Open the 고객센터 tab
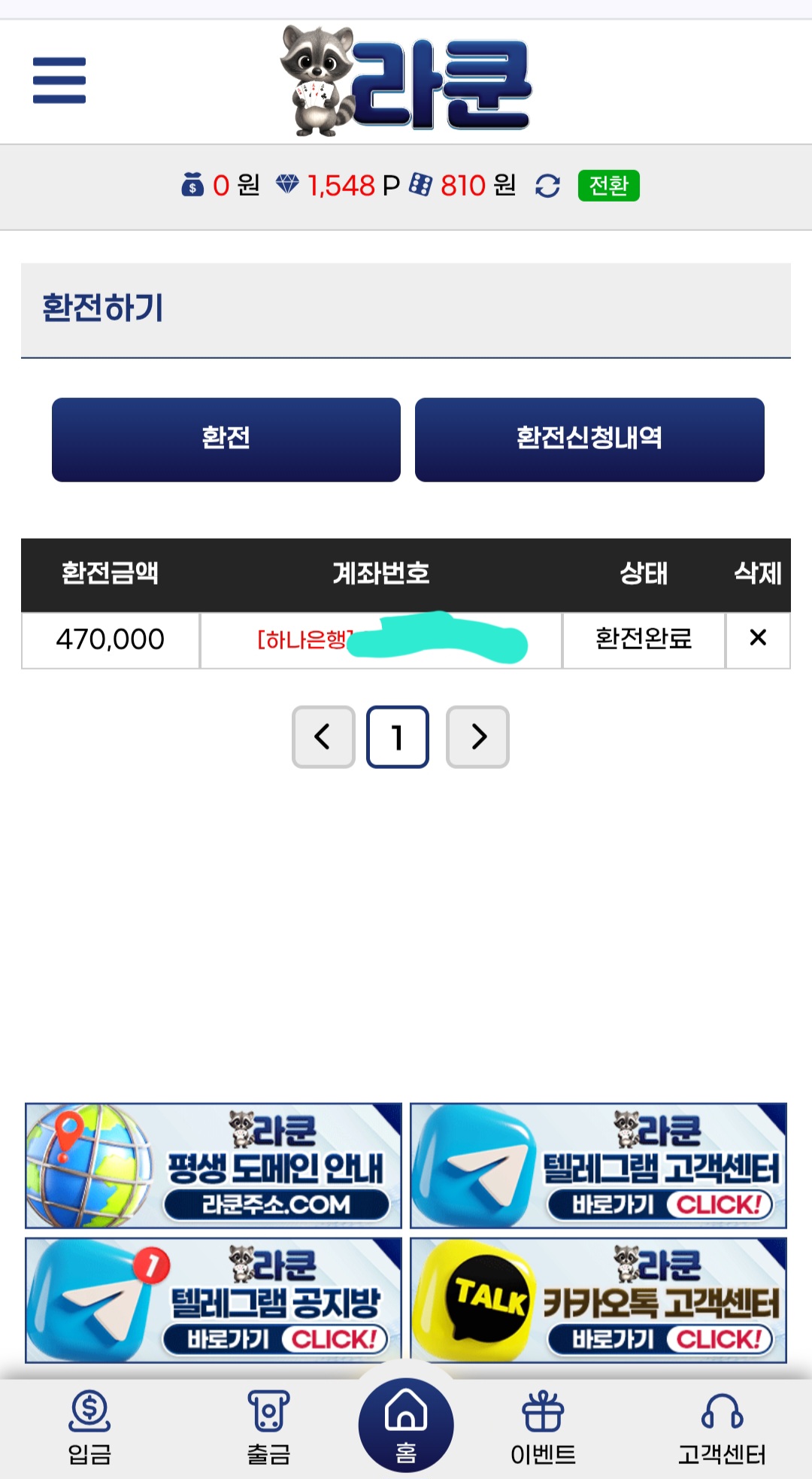The height and width of the screenshot is (1479, 812). [x=722, y=1426]
